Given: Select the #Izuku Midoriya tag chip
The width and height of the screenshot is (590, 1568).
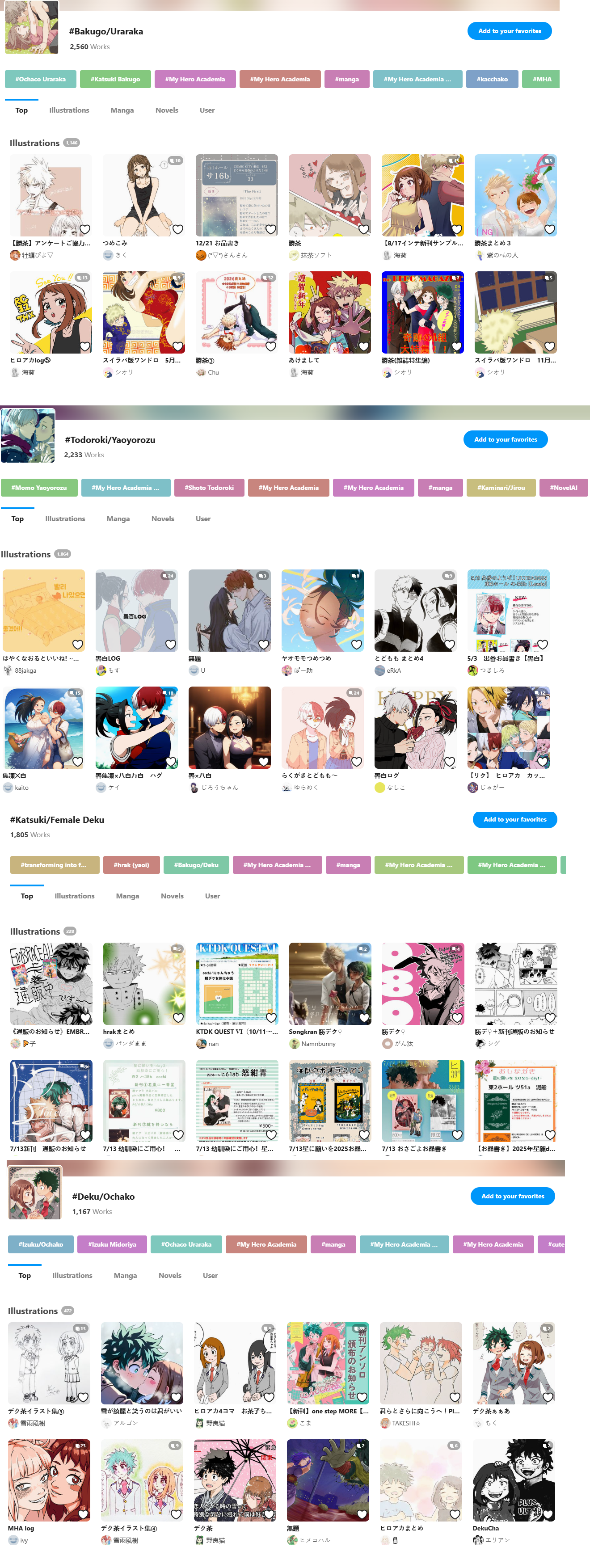Looking at the screenshot, I should pos(112,1244).
